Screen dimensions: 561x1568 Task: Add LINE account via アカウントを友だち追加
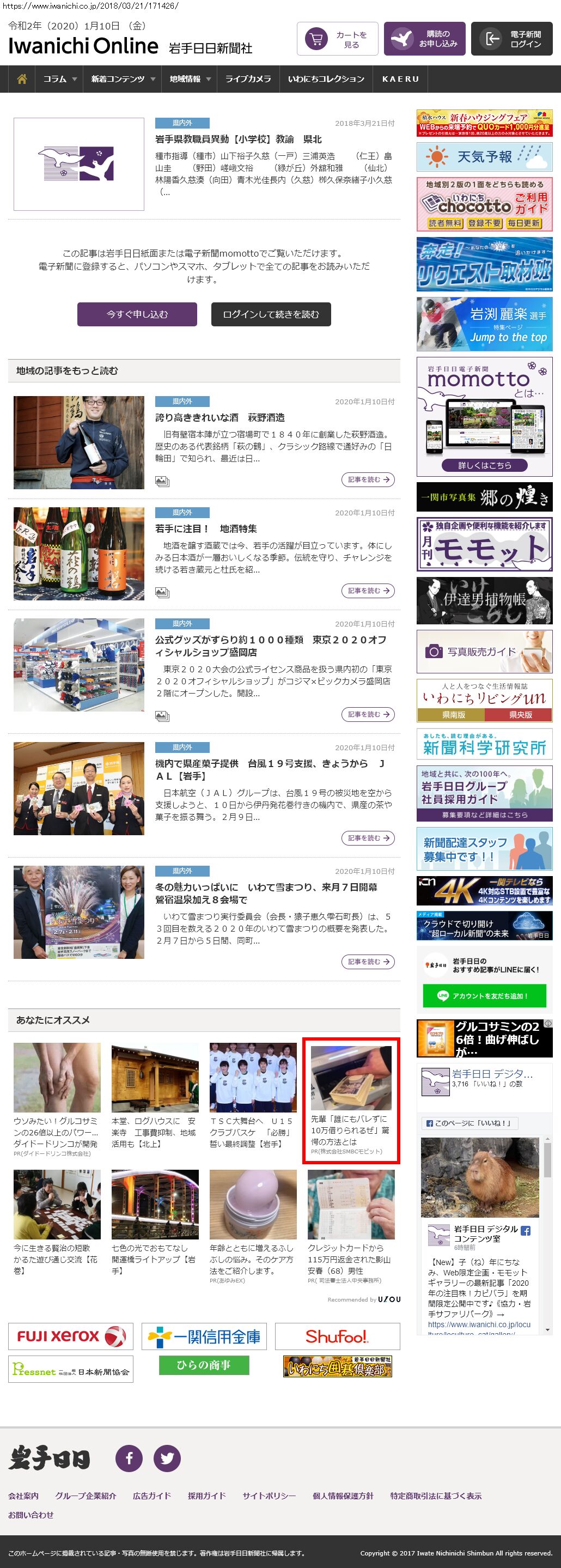click(x=484, y=996)
